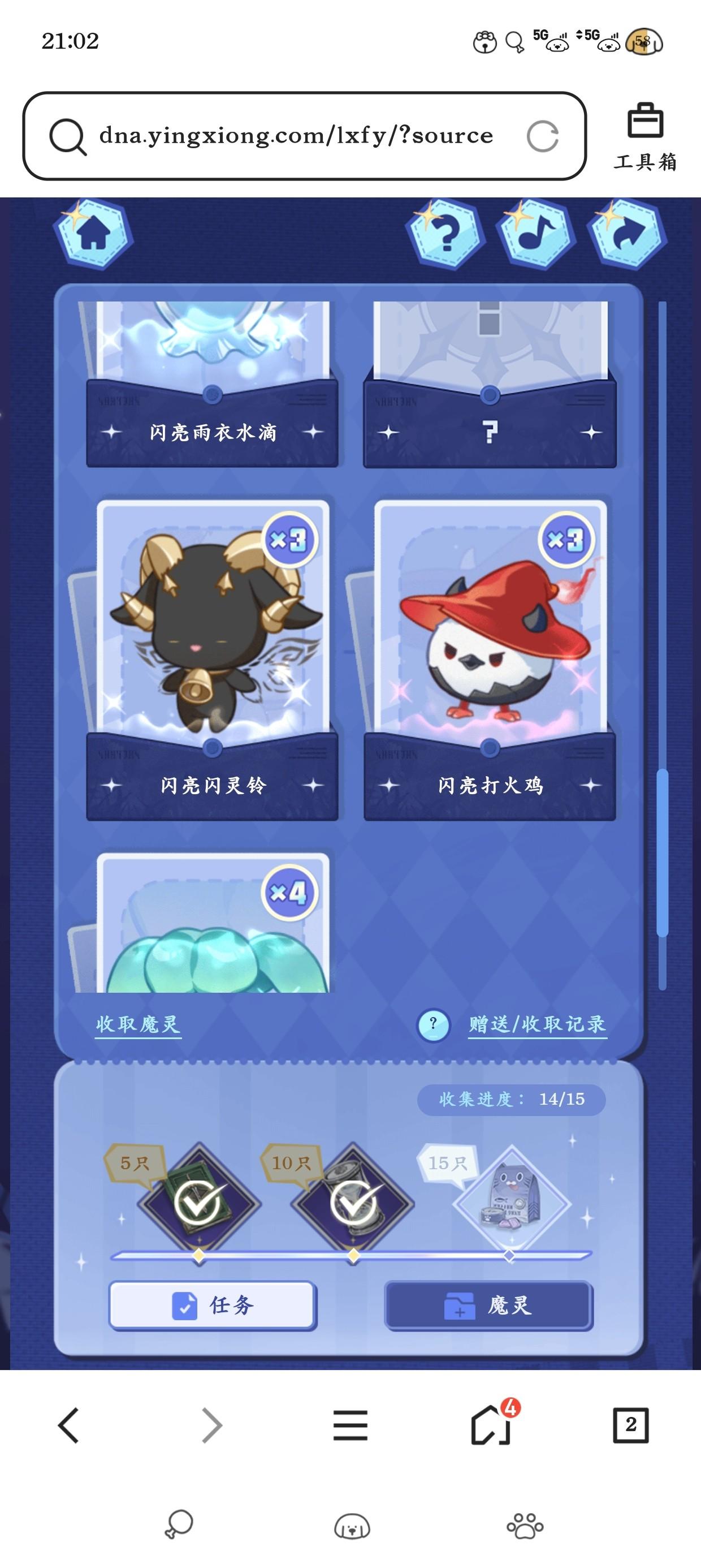Go to the event home page
The image size is (701, 1568).
coord(93,234)
